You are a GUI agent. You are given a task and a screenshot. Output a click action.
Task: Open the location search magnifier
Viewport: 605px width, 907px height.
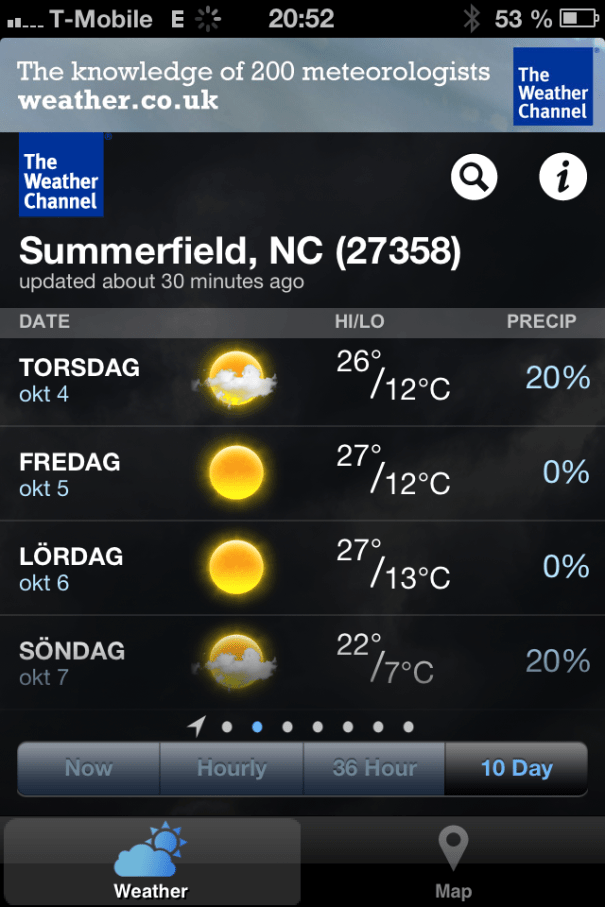(474, 178)
